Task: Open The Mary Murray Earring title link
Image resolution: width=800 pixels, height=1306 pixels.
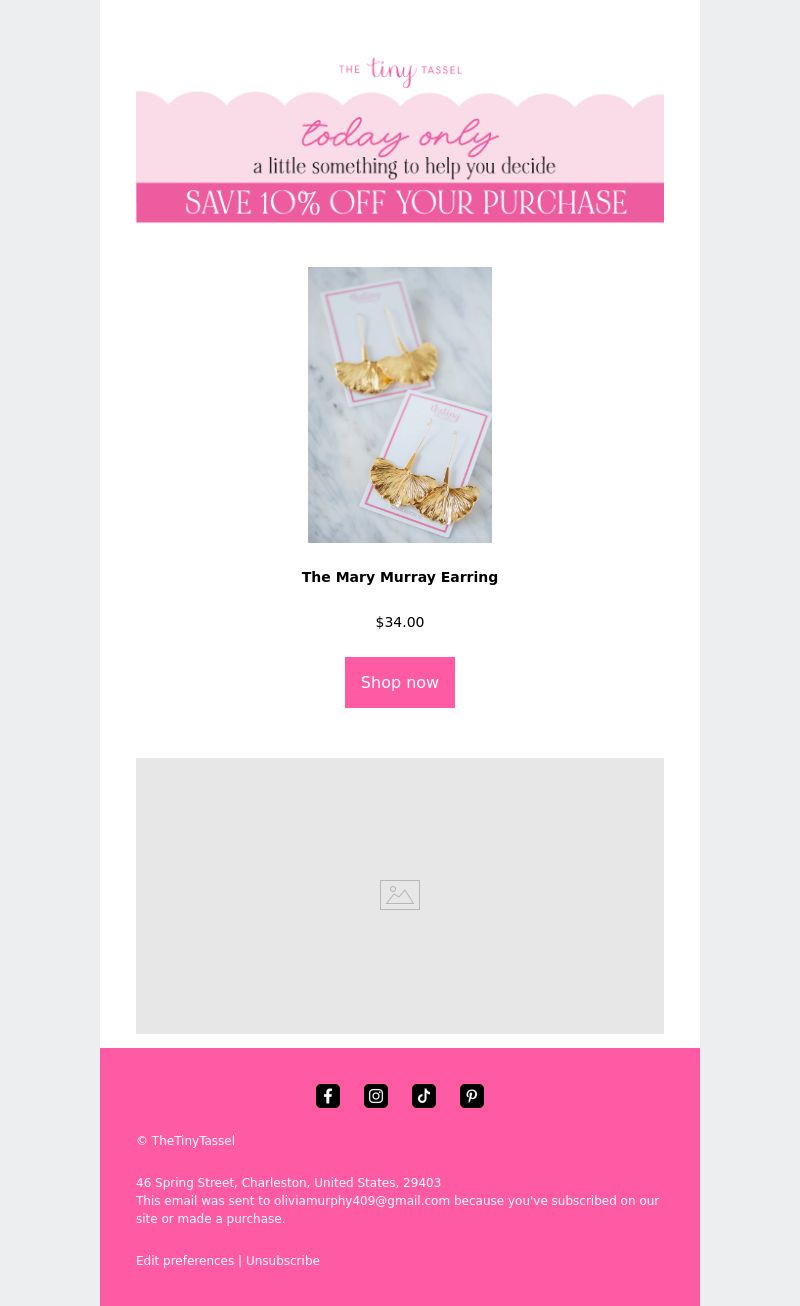Action: (399, 577)
